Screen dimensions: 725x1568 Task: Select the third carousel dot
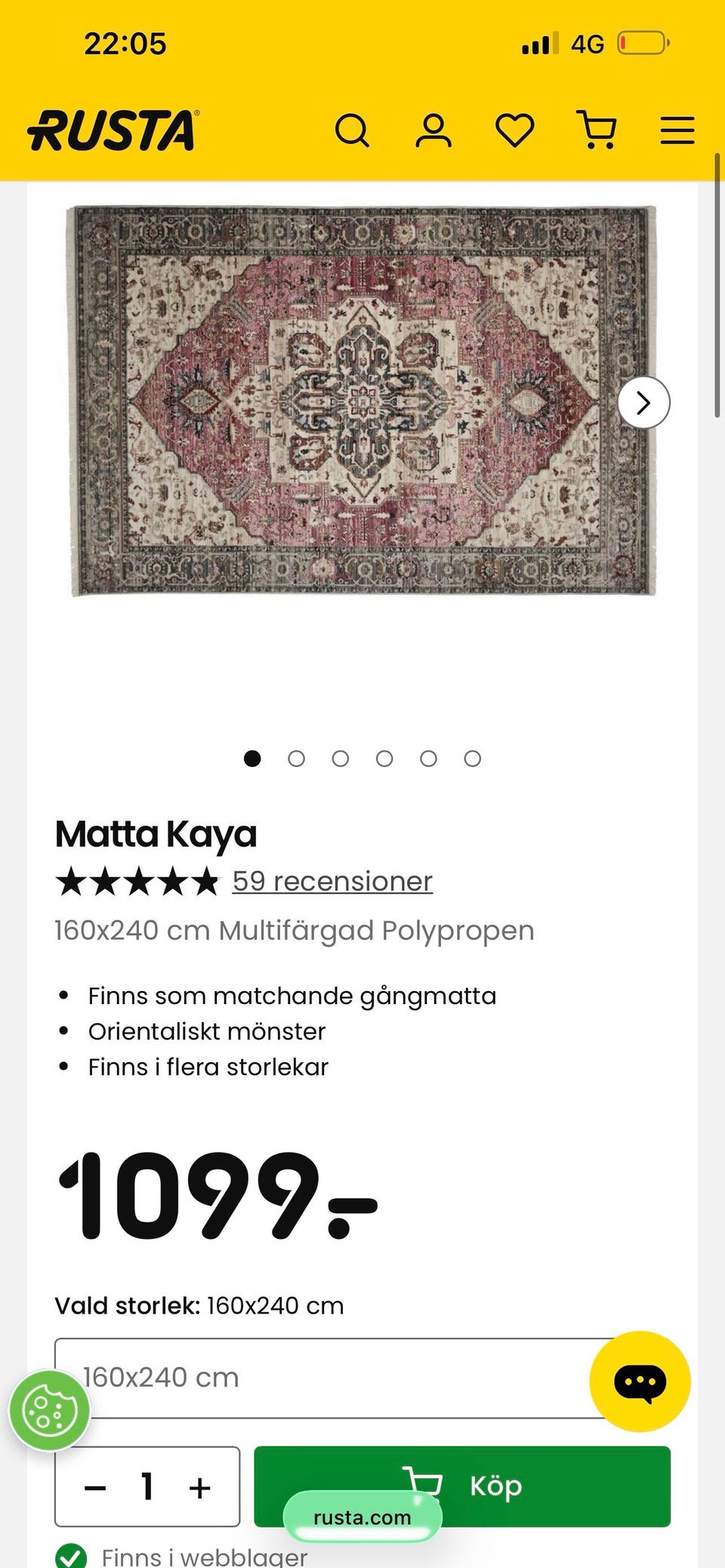341,759
